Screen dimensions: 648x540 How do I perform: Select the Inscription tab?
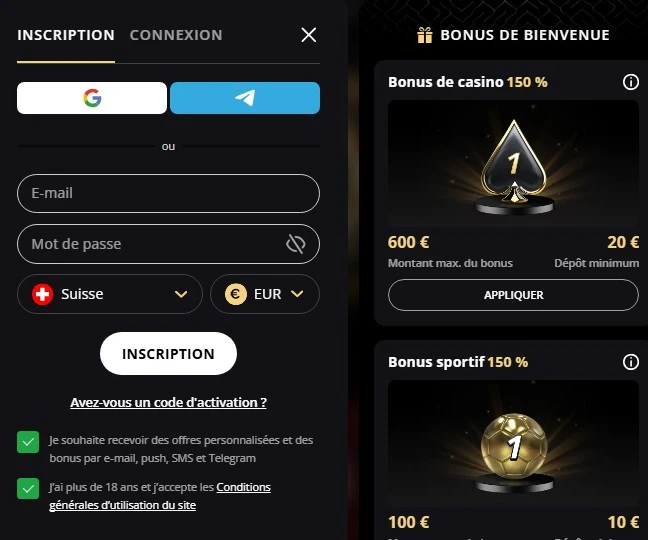point(66,35)
